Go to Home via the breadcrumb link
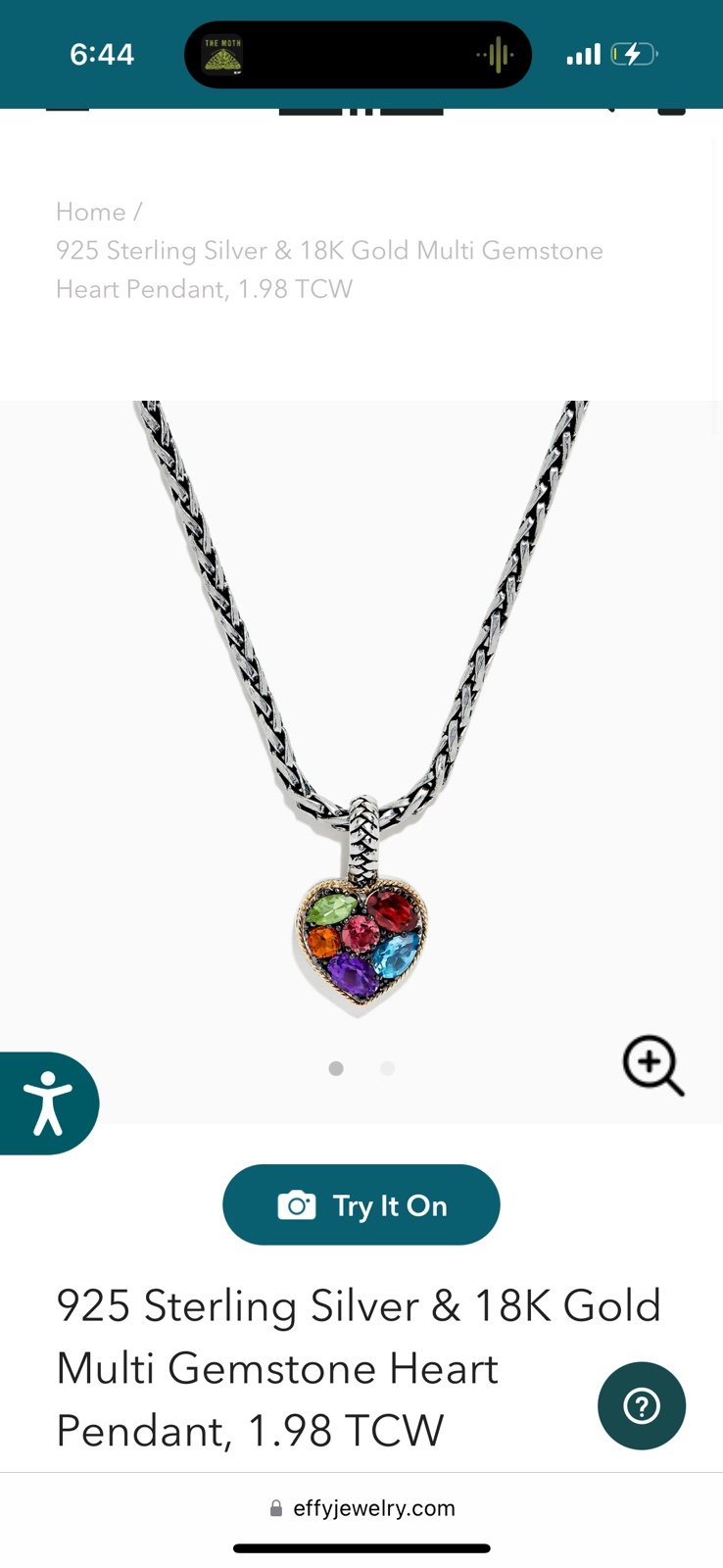Viewport: 723px width, 1568px height. pos(91,212)
